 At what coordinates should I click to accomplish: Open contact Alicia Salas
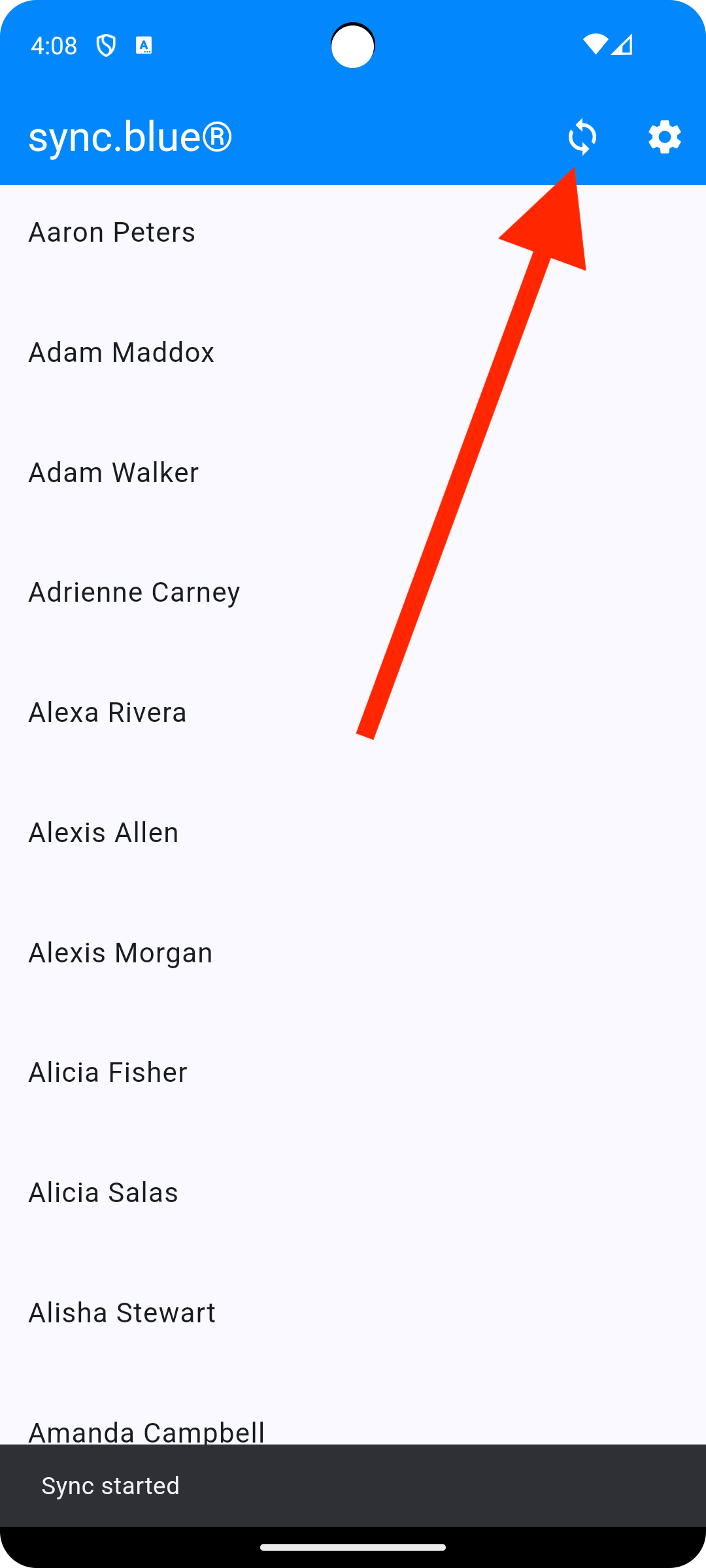pyautogui.click(x=353, y=1193)
